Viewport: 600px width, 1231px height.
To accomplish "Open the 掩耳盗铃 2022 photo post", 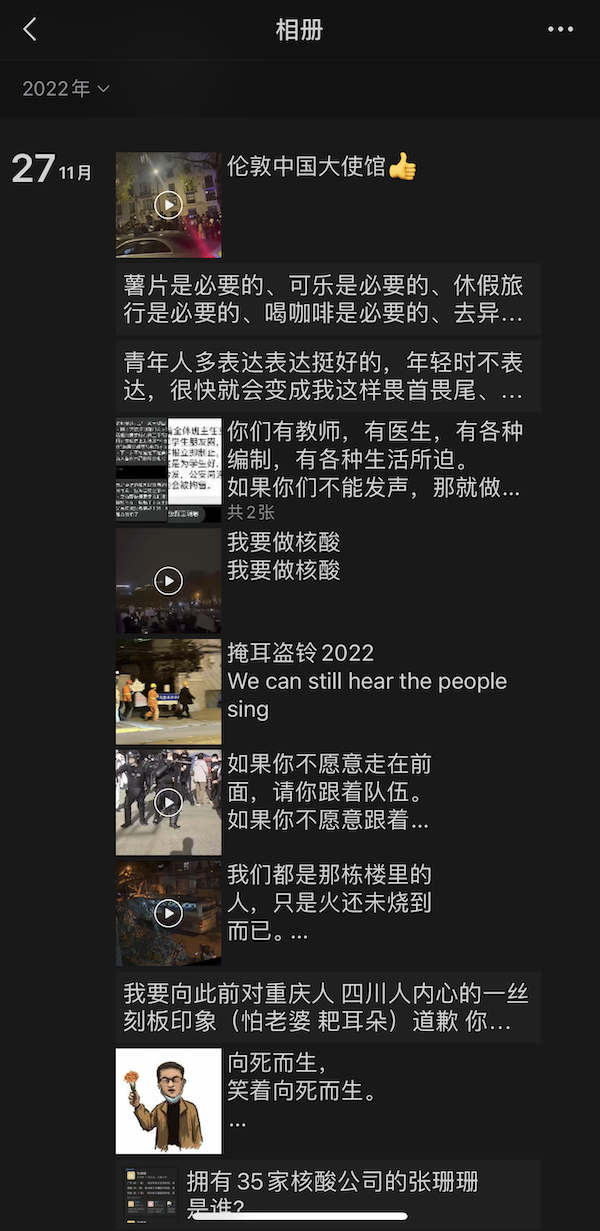I will [x=168, y=692].
